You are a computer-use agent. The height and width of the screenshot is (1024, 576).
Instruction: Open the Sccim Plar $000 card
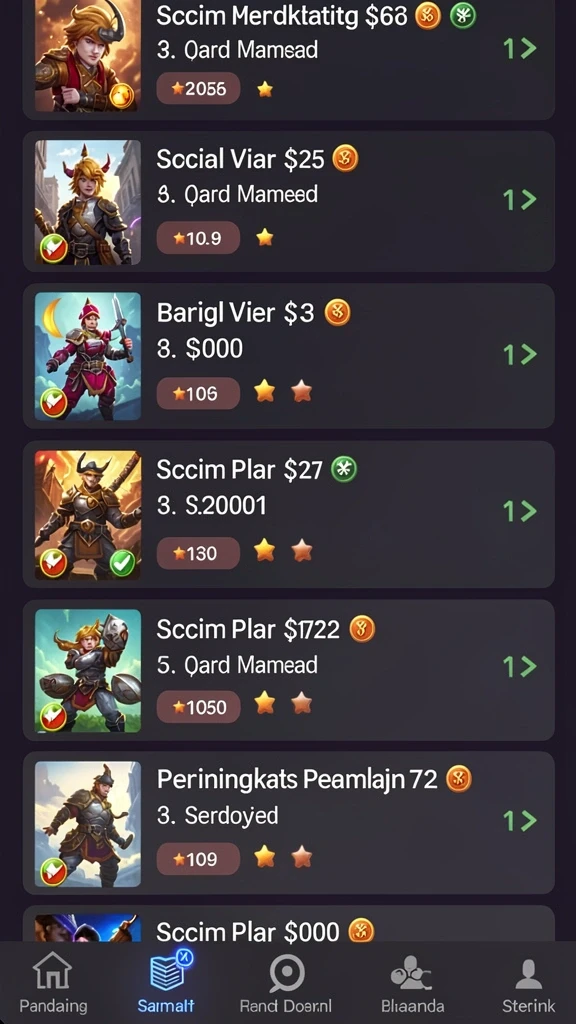[x=289, y=924]
